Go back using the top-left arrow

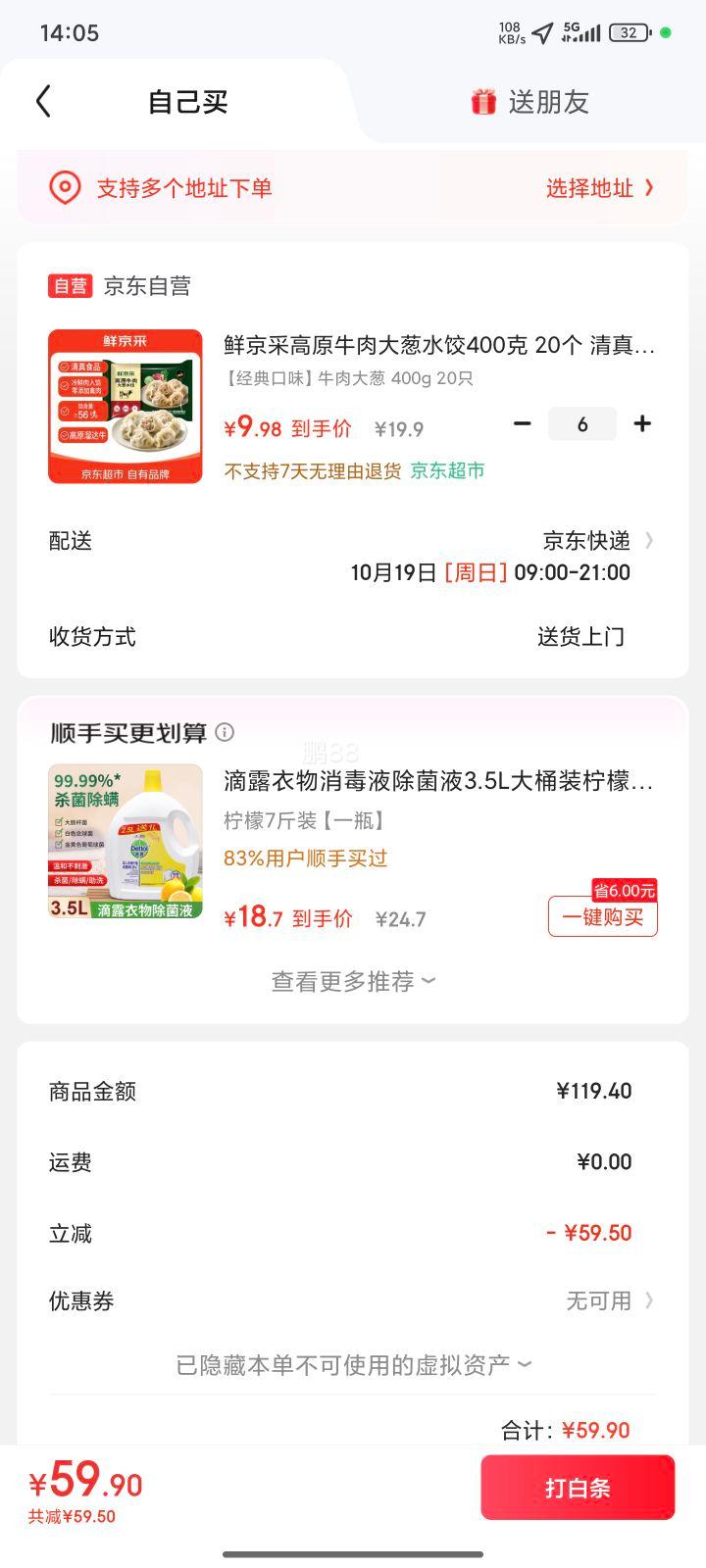coord(43,101)
